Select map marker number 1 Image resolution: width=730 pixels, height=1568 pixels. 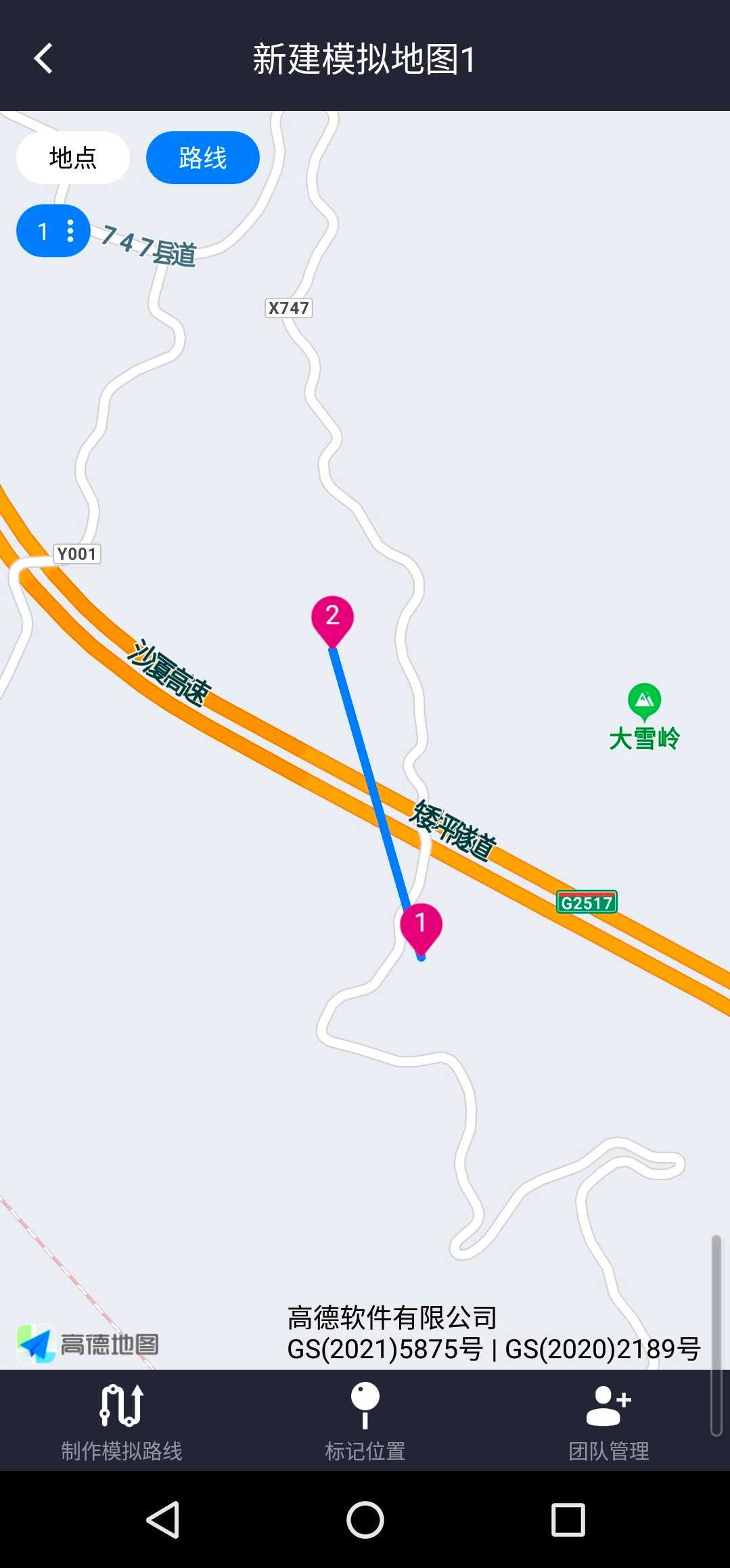click(421, 924)
